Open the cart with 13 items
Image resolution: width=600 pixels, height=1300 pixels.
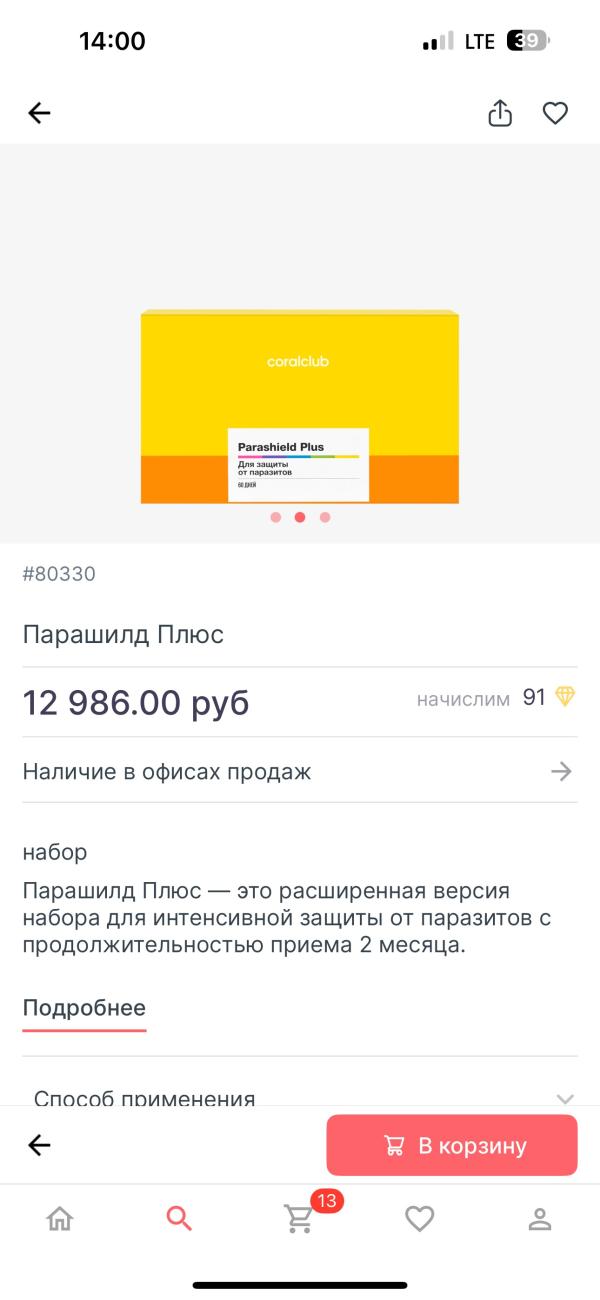point(300,1218)
